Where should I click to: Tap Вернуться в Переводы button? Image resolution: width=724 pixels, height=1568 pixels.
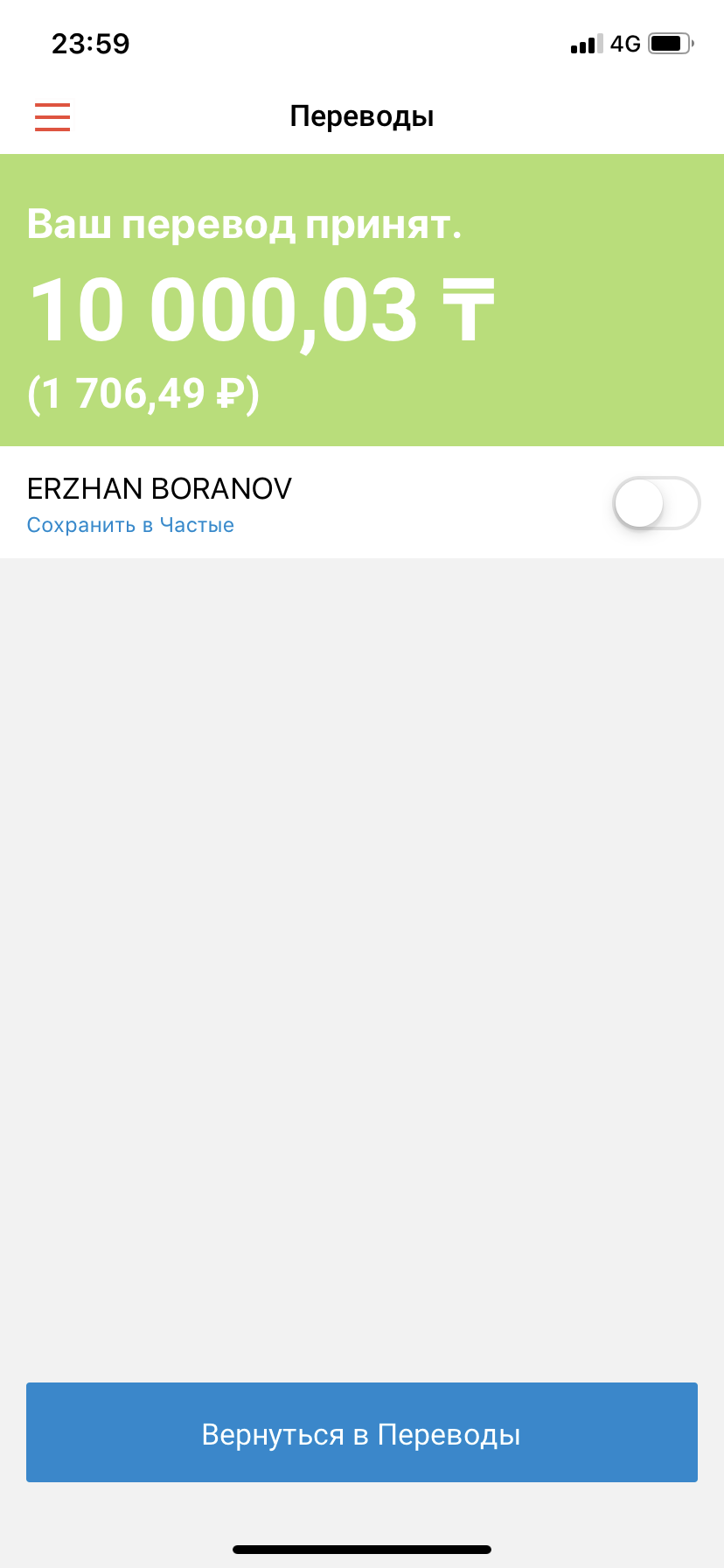362,1432
